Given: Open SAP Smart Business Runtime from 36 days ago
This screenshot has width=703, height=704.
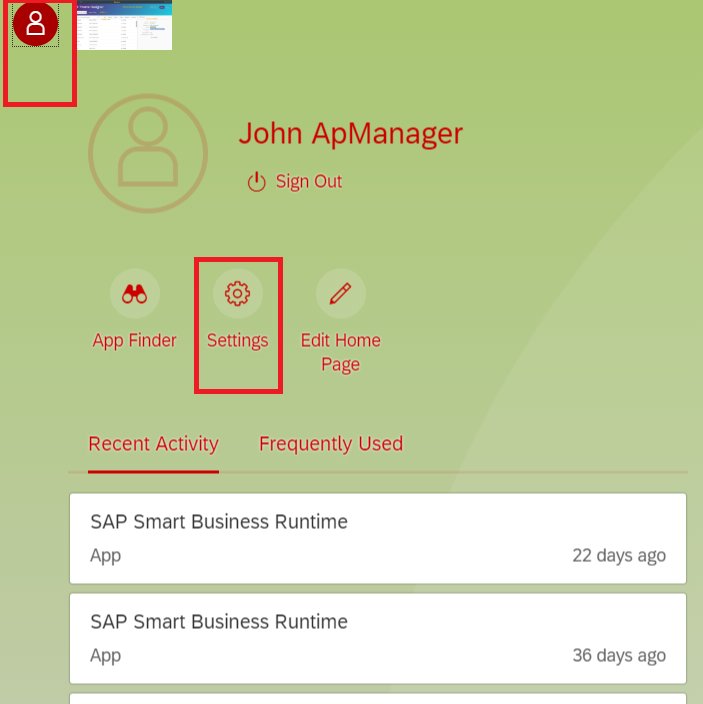Looking at the screenshot, I should point(378,637).
